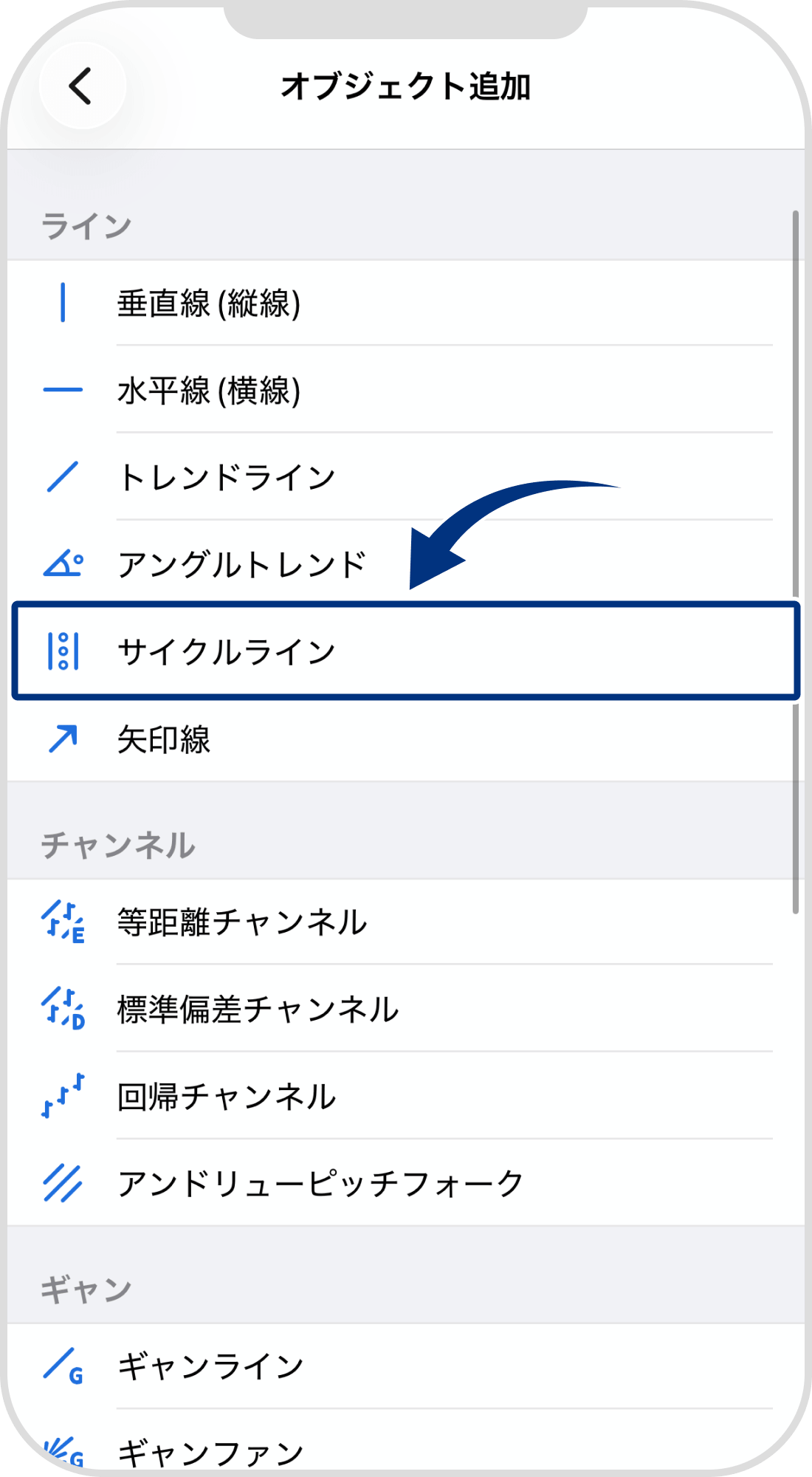This screenshot has width=812, height=1477.
Task: Tap the オブジェクト追加 title bar
Action: [x=406, y=85]
